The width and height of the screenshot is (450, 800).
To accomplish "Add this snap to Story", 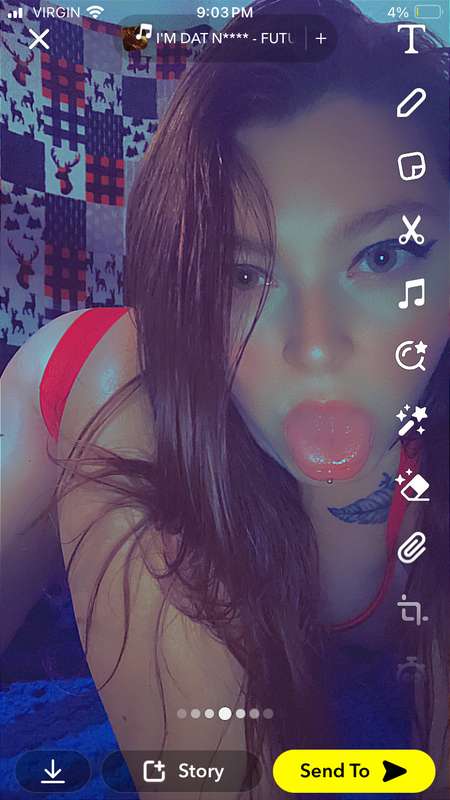I will coord(184,771).
